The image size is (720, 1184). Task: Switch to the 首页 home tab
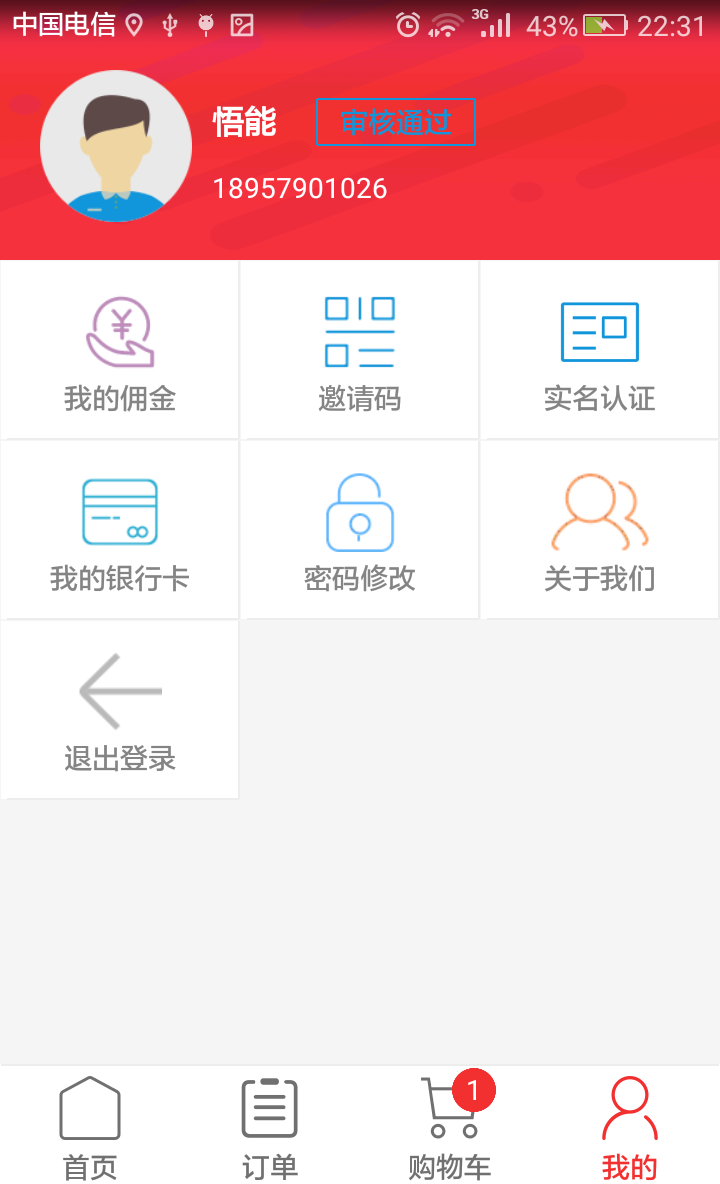[x=90, y=1126]
